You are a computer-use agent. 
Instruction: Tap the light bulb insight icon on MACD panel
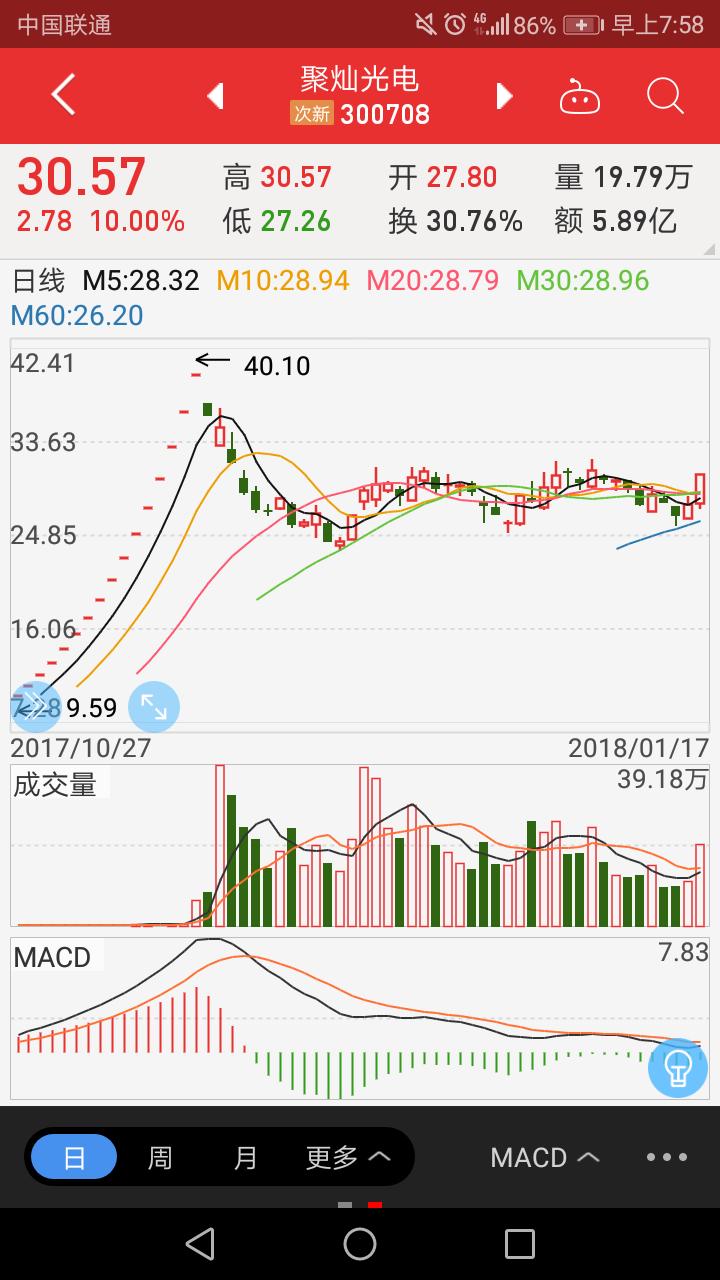click(677, 1068)
